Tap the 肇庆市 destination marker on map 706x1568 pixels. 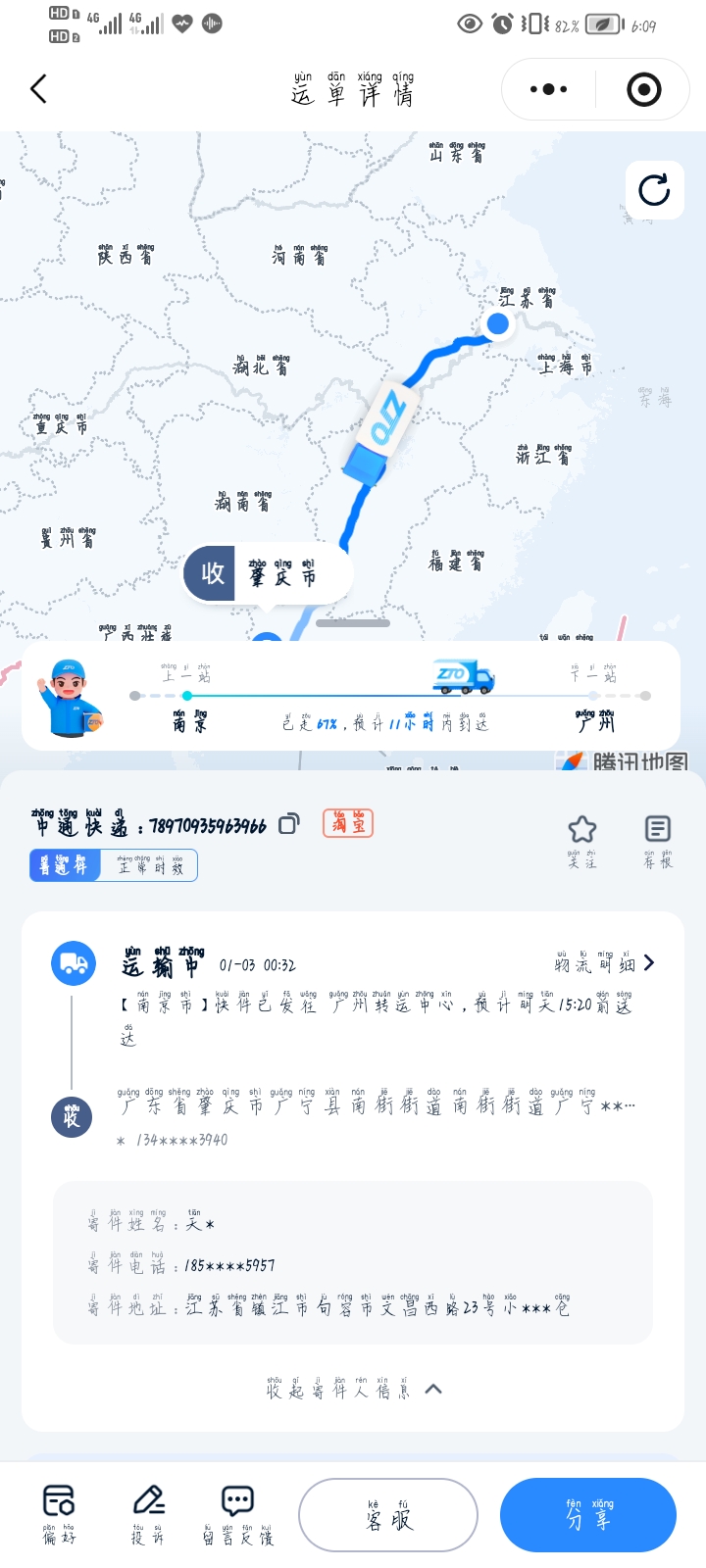[267, 574]
